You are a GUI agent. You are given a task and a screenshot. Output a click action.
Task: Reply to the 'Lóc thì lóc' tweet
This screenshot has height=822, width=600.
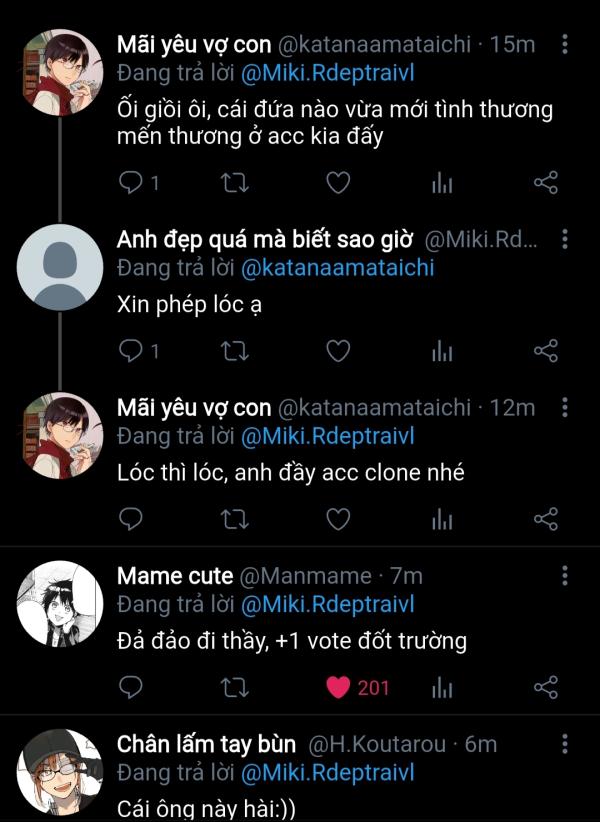[132, 519]
